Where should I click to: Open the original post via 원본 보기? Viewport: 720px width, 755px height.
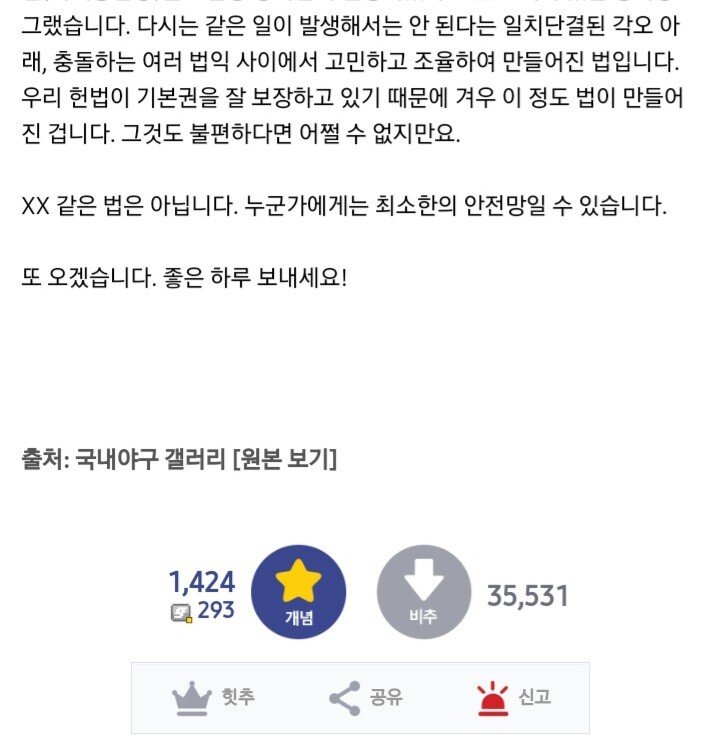click(284, 459)
